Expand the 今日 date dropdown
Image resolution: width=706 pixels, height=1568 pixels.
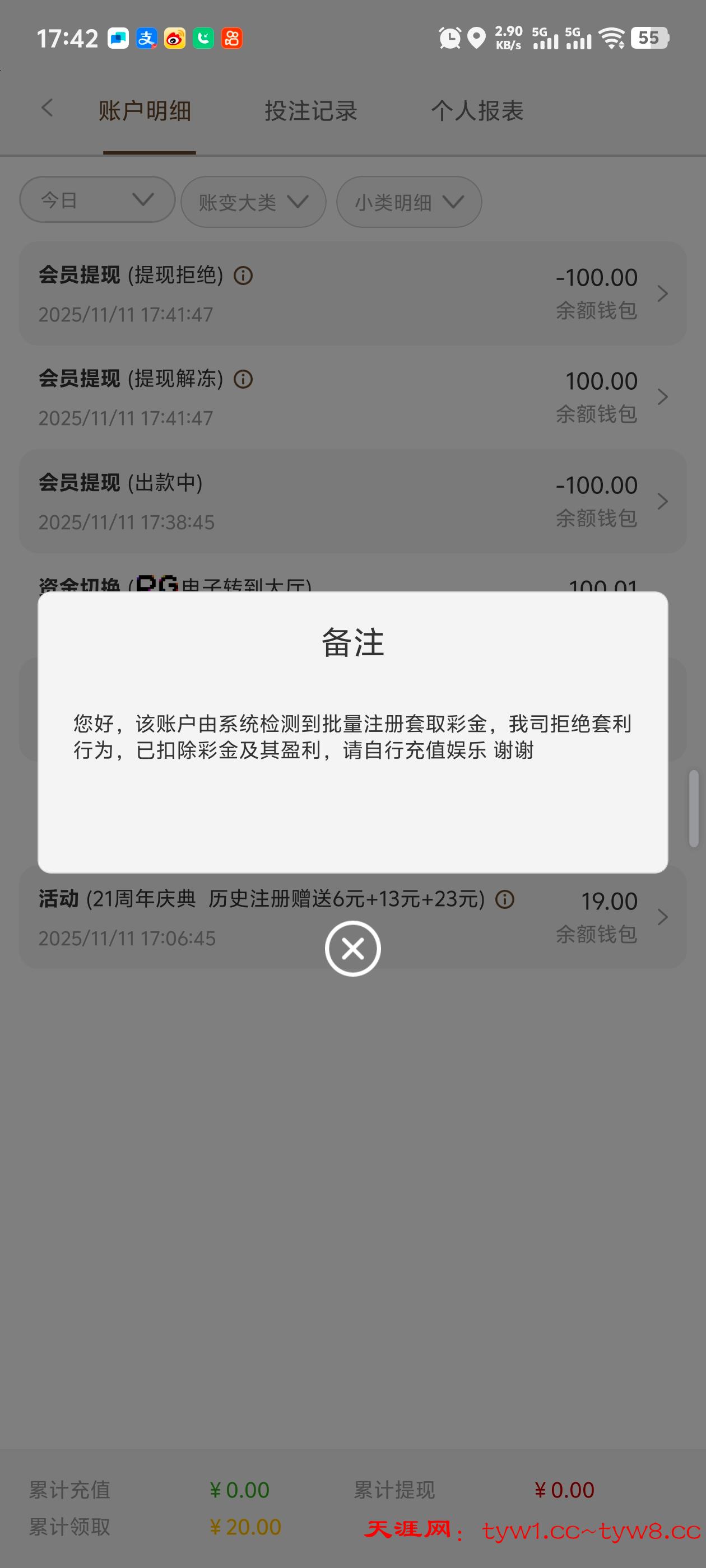97,200
